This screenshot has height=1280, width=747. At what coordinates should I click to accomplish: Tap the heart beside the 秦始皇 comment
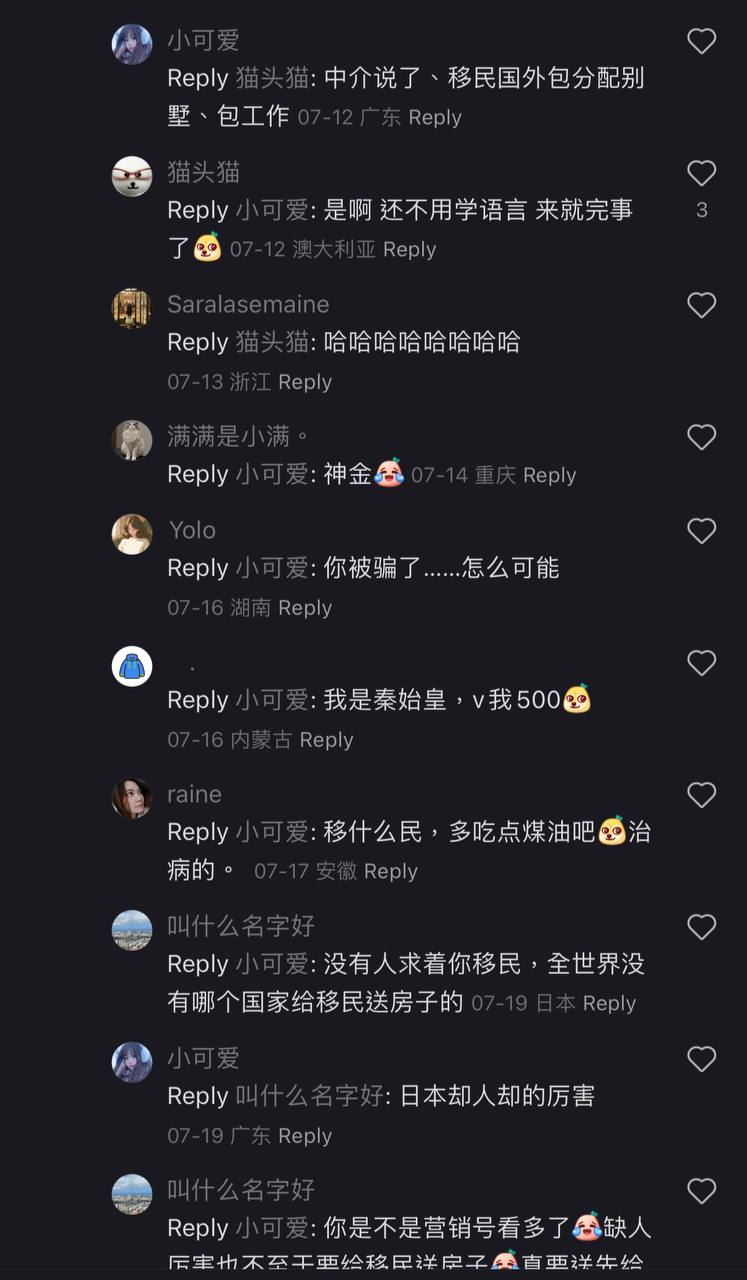tap(701, 664)
